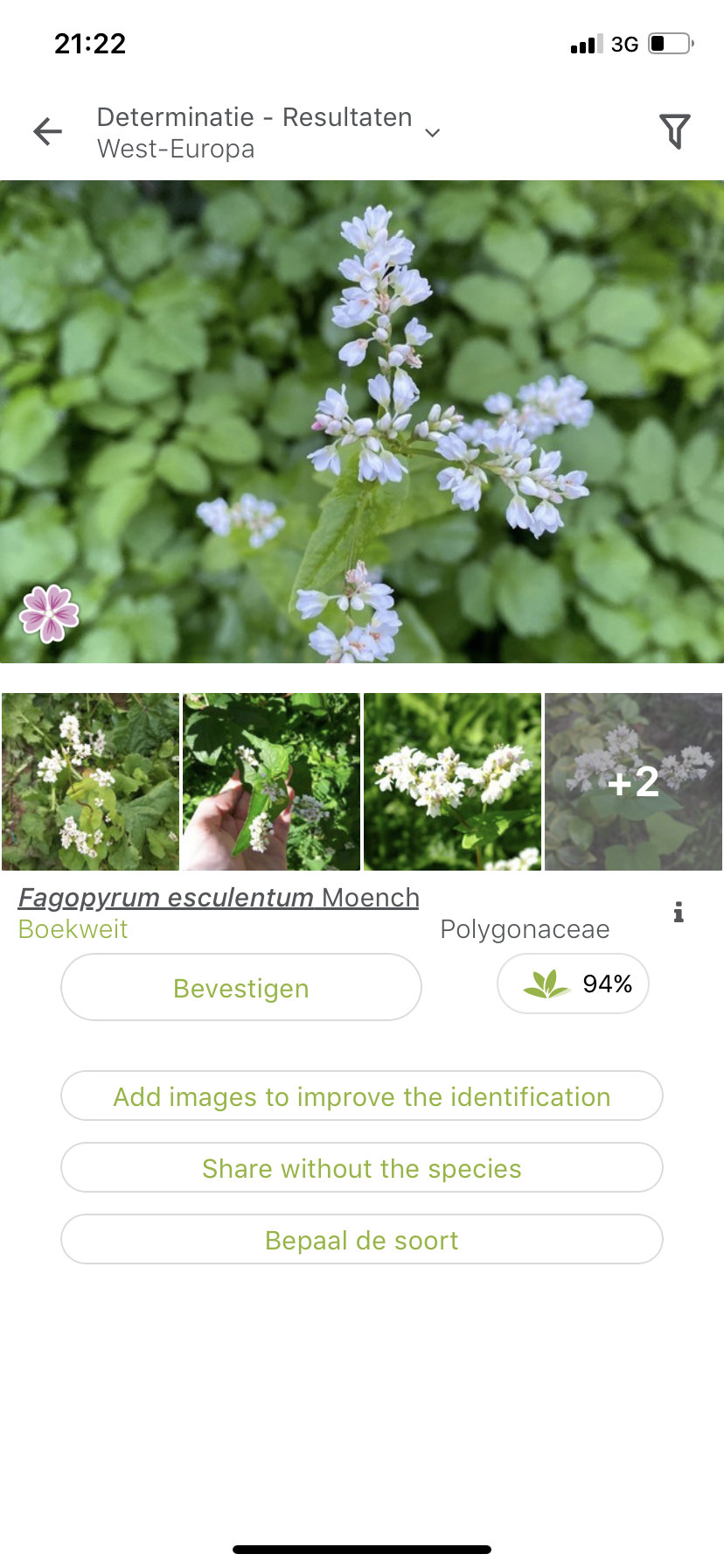Expand the West-Europa region dropdown
The image size is (724, 1568).
coord(432,133)
